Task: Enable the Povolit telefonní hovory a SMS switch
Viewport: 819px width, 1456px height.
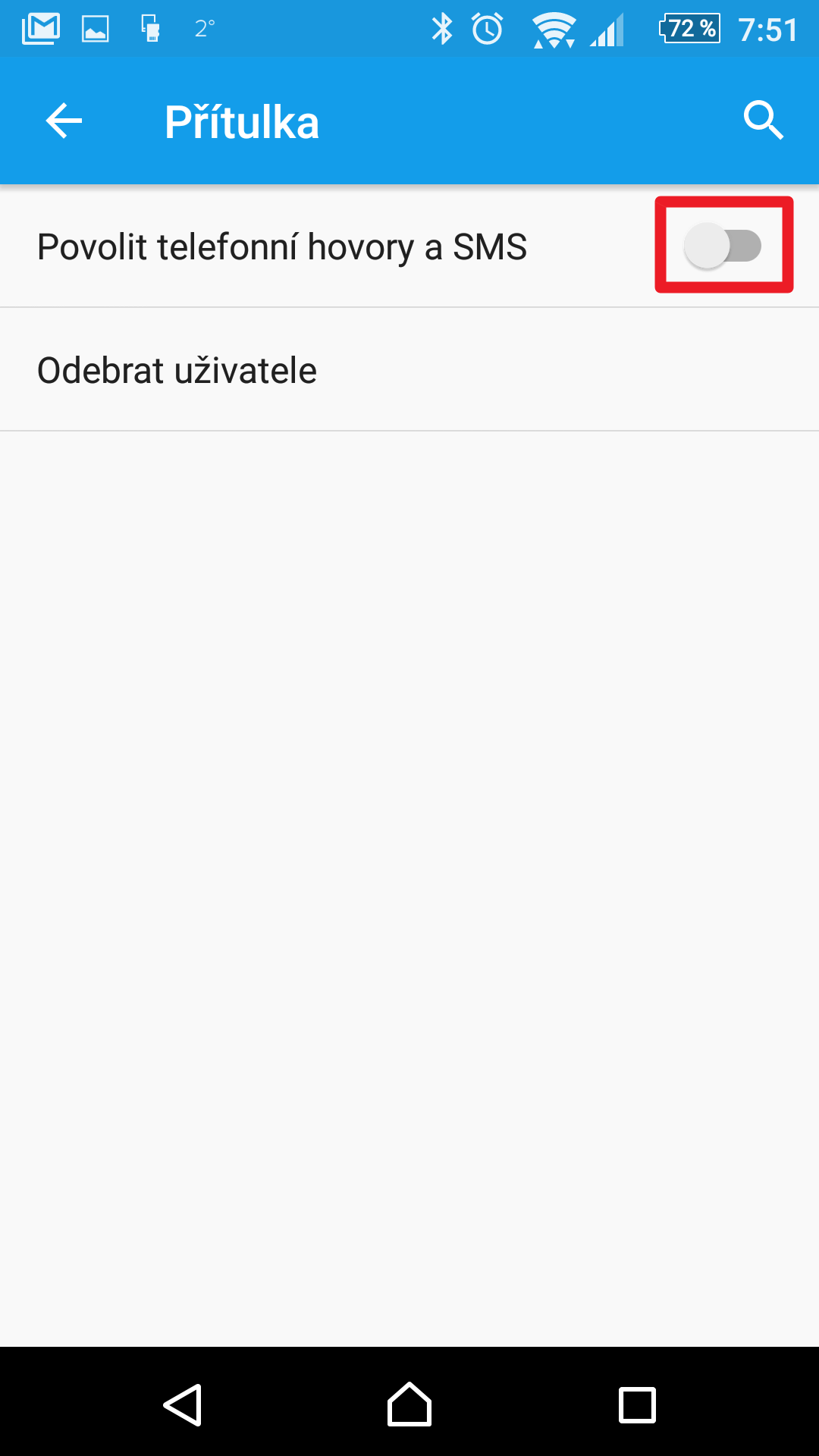Action: tap(723, 246)
